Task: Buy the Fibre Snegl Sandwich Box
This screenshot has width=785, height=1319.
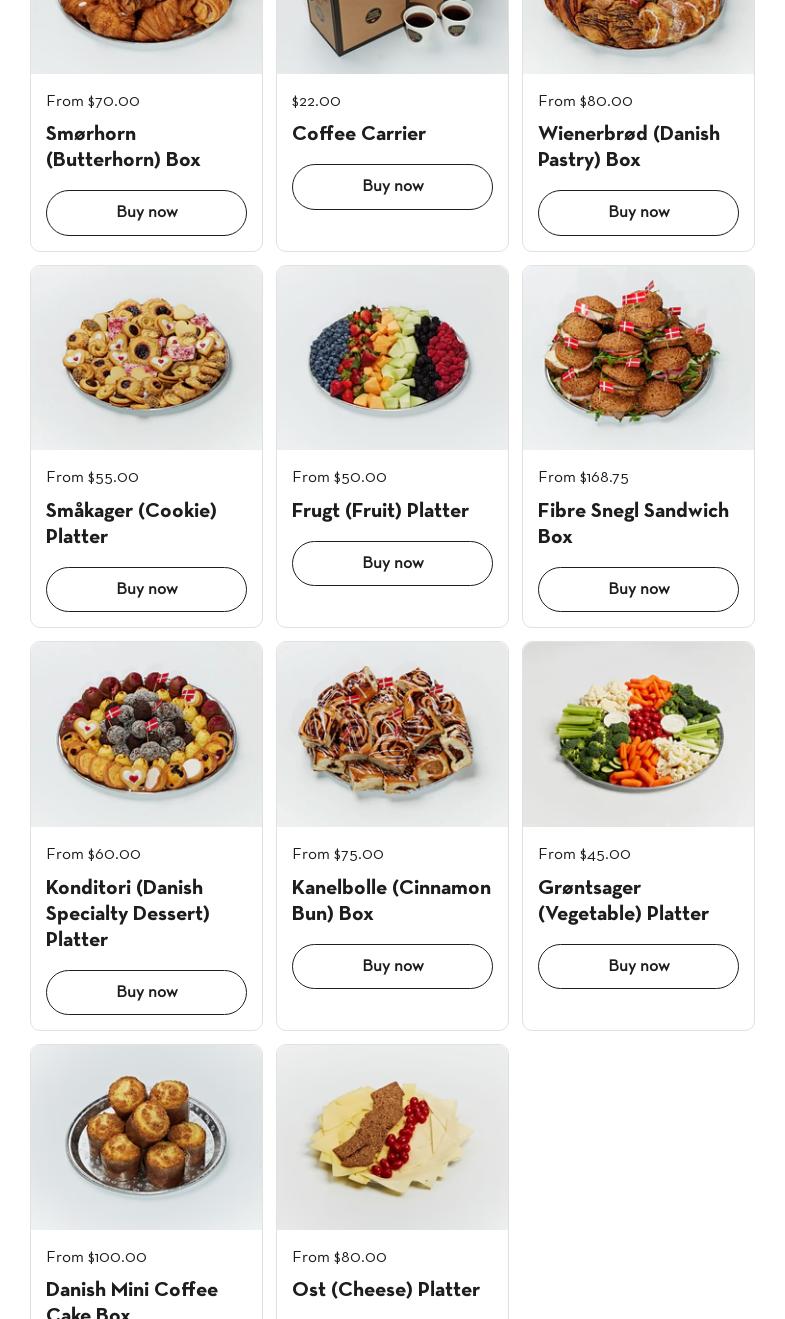Action: pyautogui.click(x=638, y=589)
